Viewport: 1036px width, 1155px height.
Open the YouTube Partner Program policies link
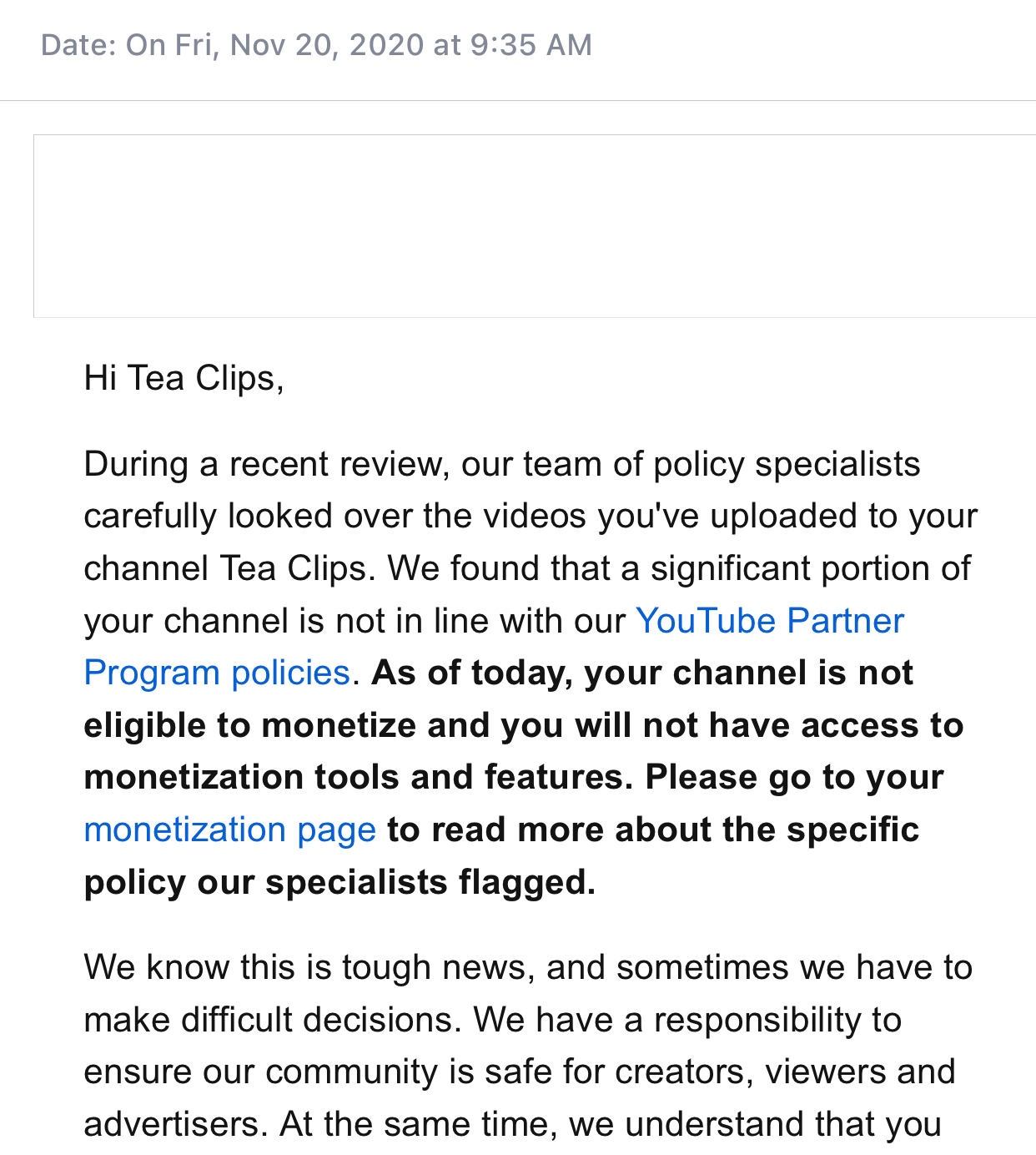coord(769,621)
